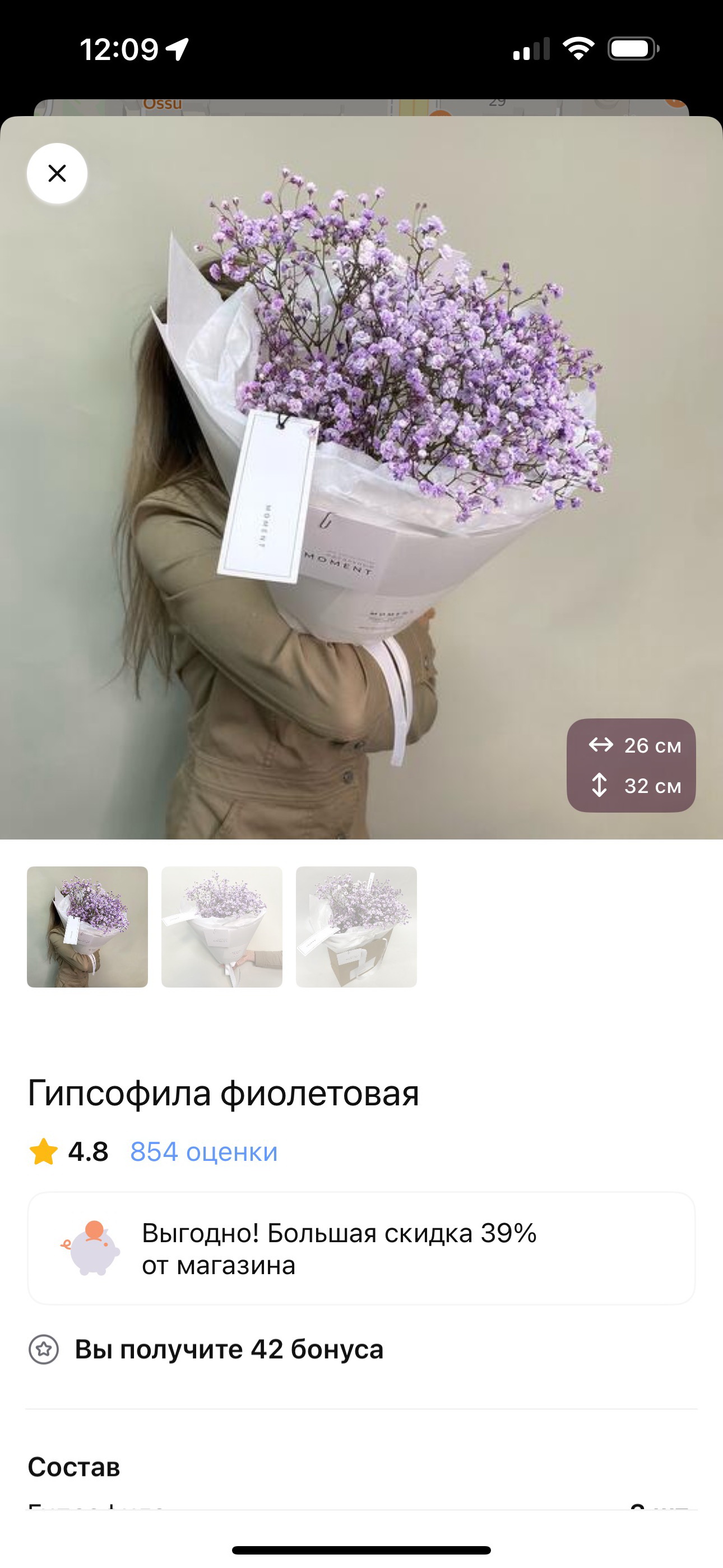Select the first bouquet photo thumbnail
The image size is (723, 1568).
(x=87, y=926)
